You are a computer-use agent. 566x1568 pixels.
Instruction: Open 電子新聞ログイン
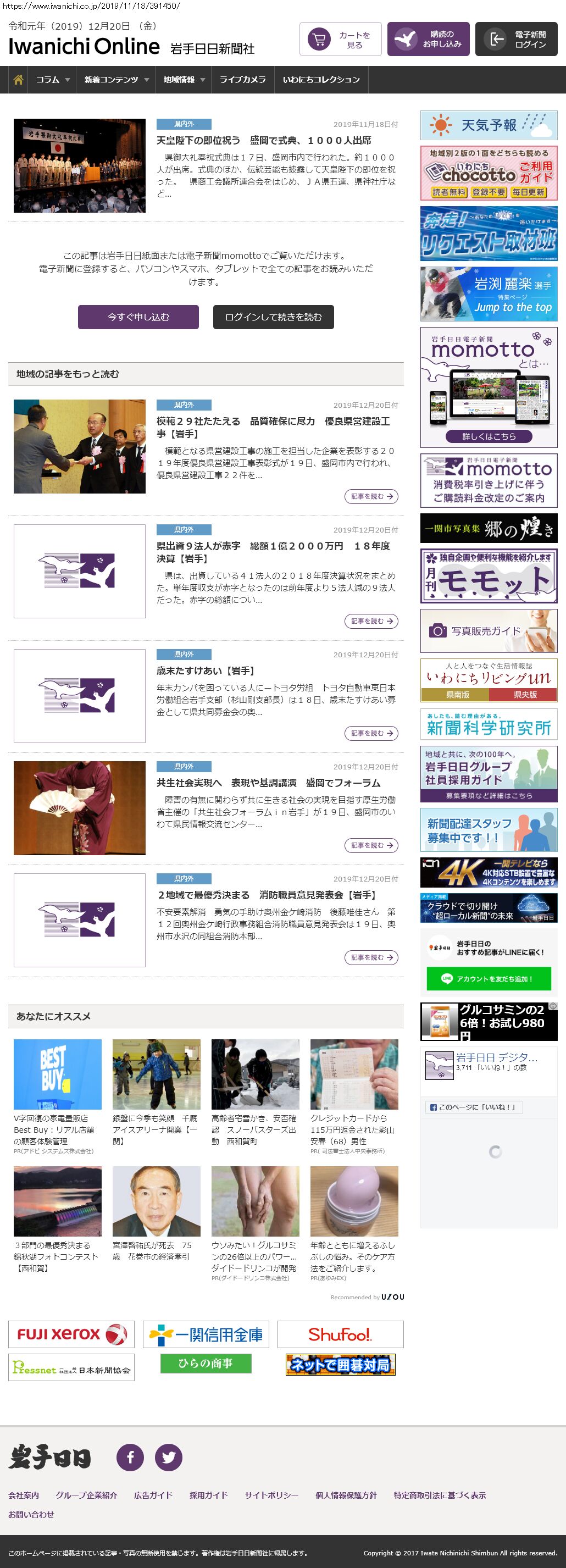click(515, 40)
